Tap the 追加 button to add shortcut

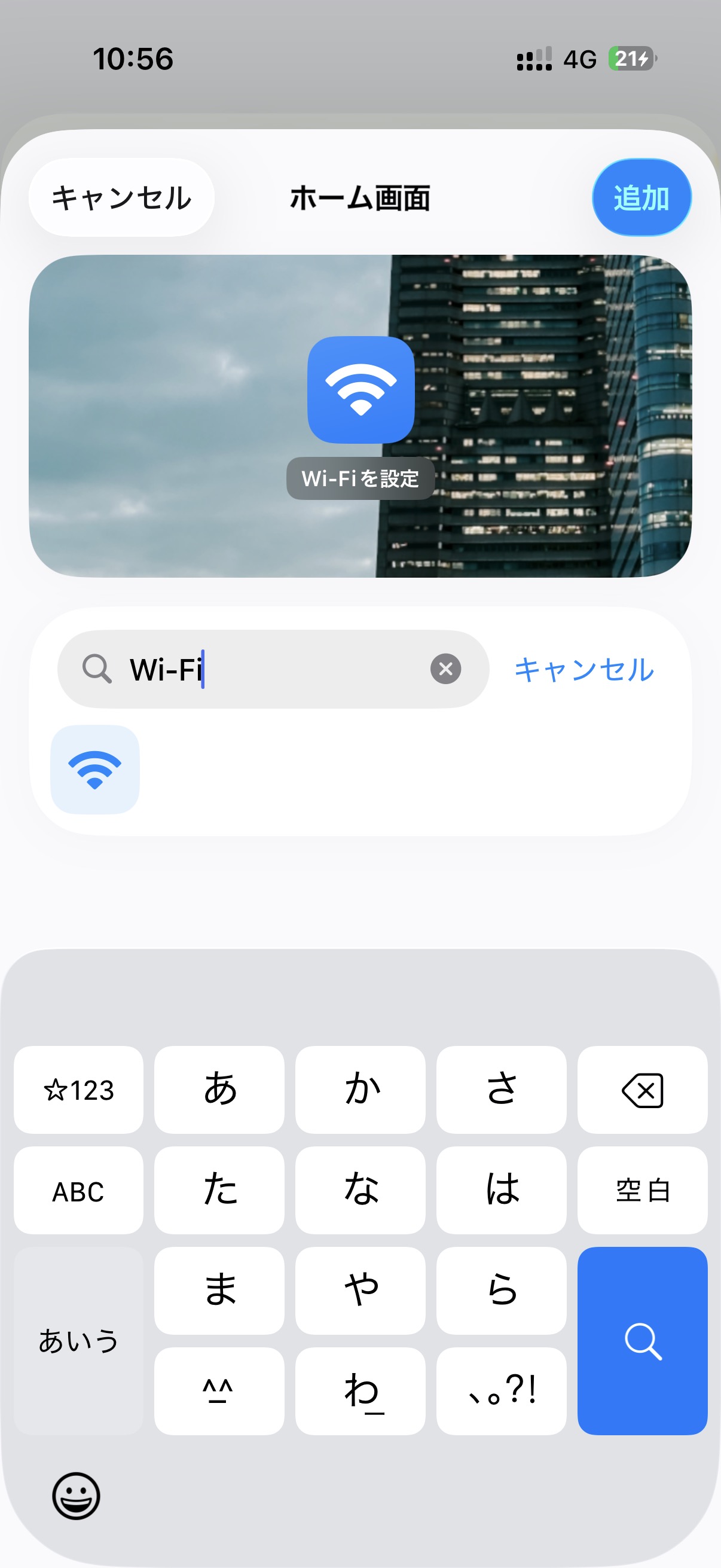[x=641, y=198]
